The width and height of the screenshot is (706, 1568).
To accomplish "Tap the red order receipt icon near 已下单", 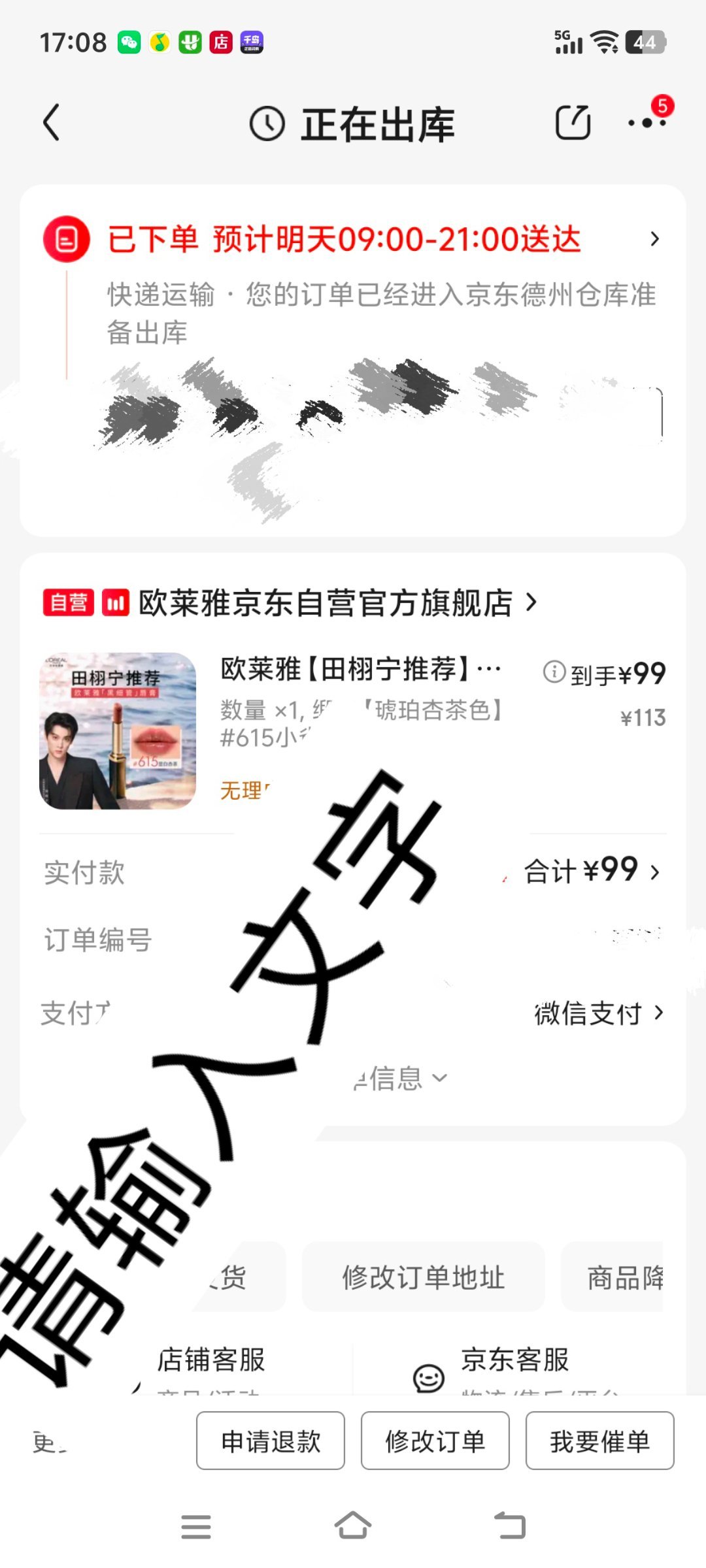I will tap(67, 238).
